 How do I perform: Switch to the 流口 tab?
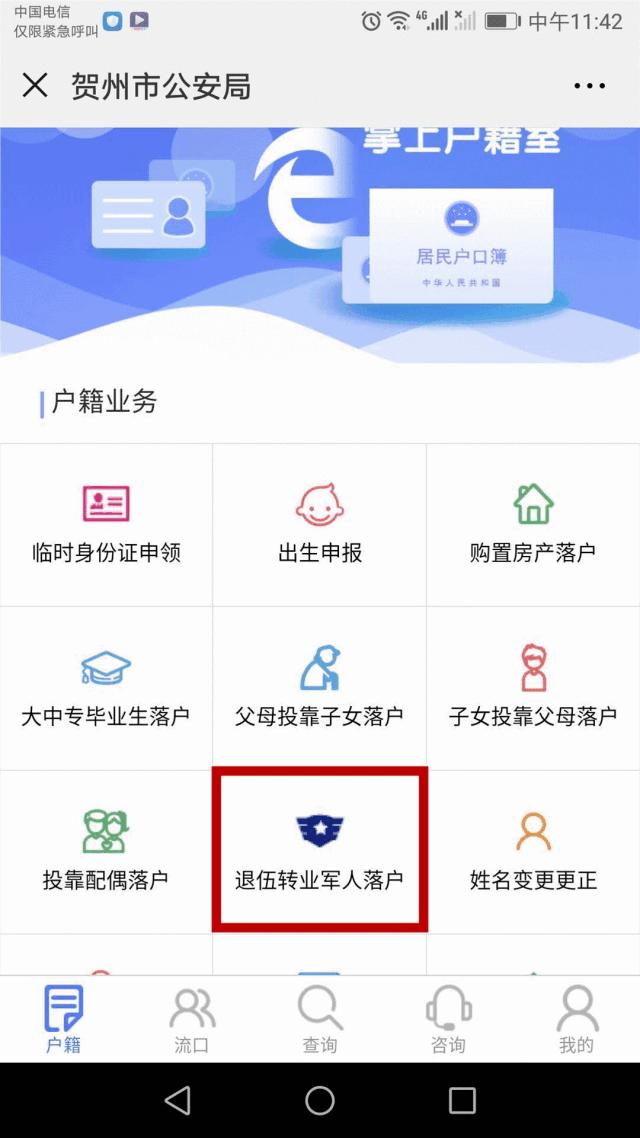coord(192,1019)
